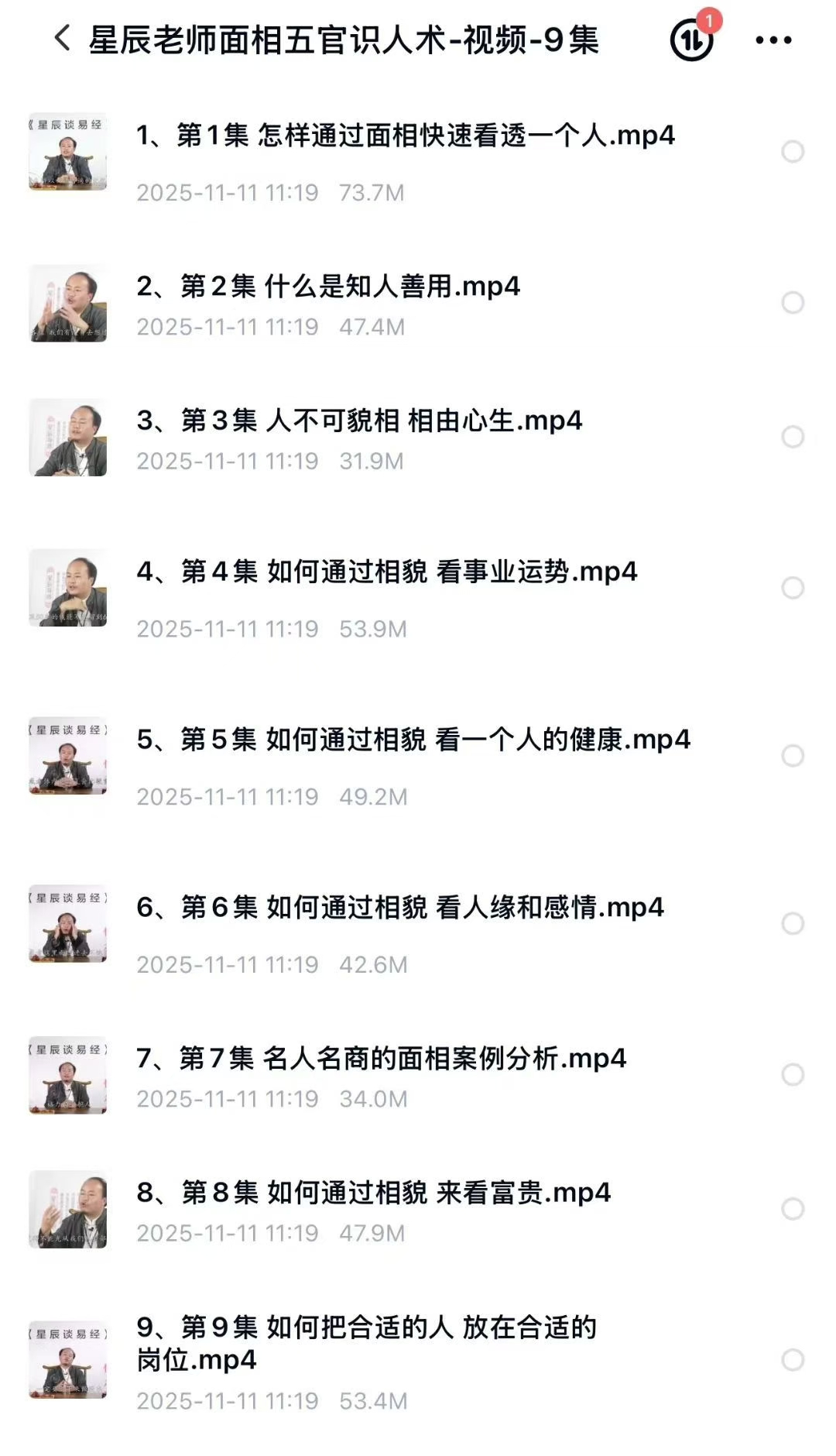
Task: Select the 第3集 file checkbox
Action: (x=793, y=437)
